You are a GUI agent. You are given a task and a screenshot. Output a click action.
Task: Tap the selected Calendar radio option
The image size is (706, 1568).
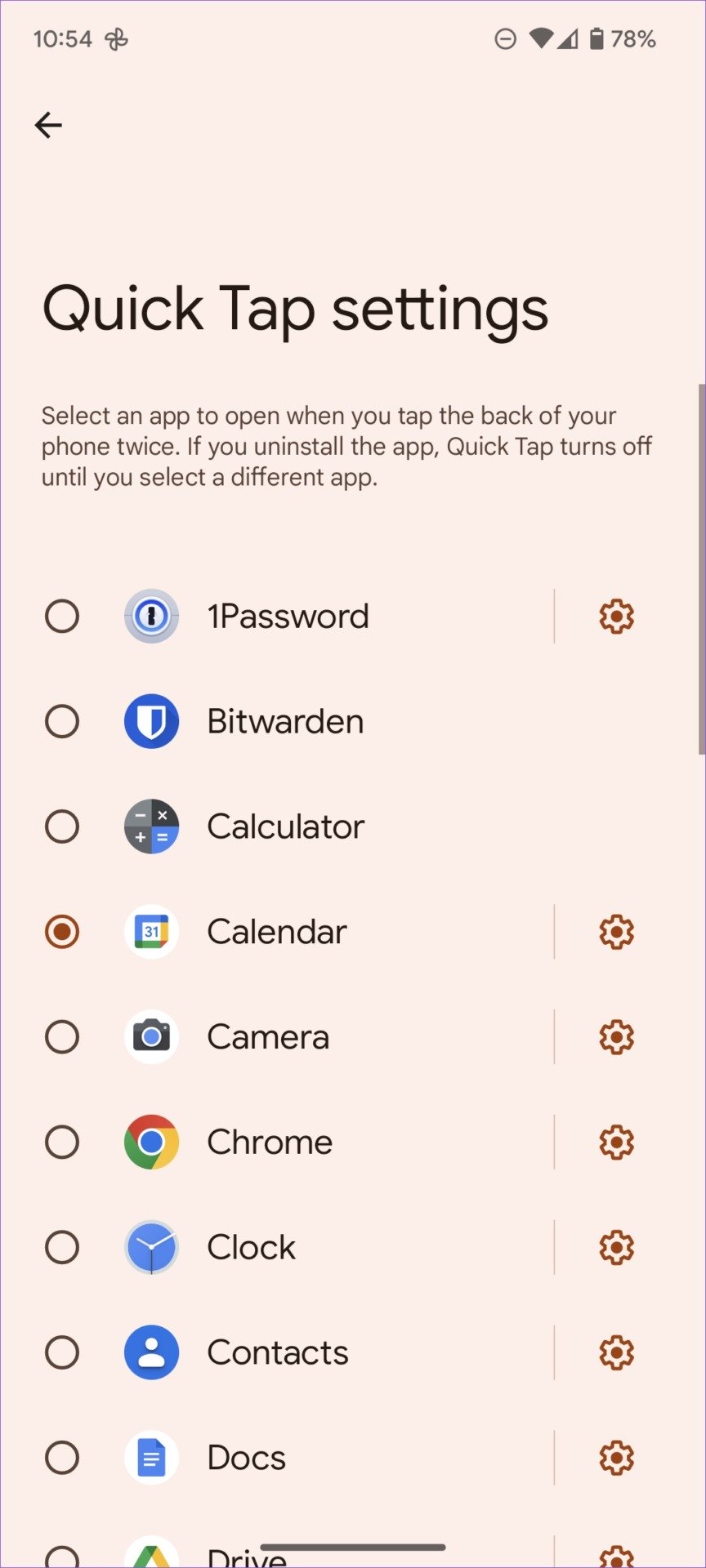(x=62, y=932)
